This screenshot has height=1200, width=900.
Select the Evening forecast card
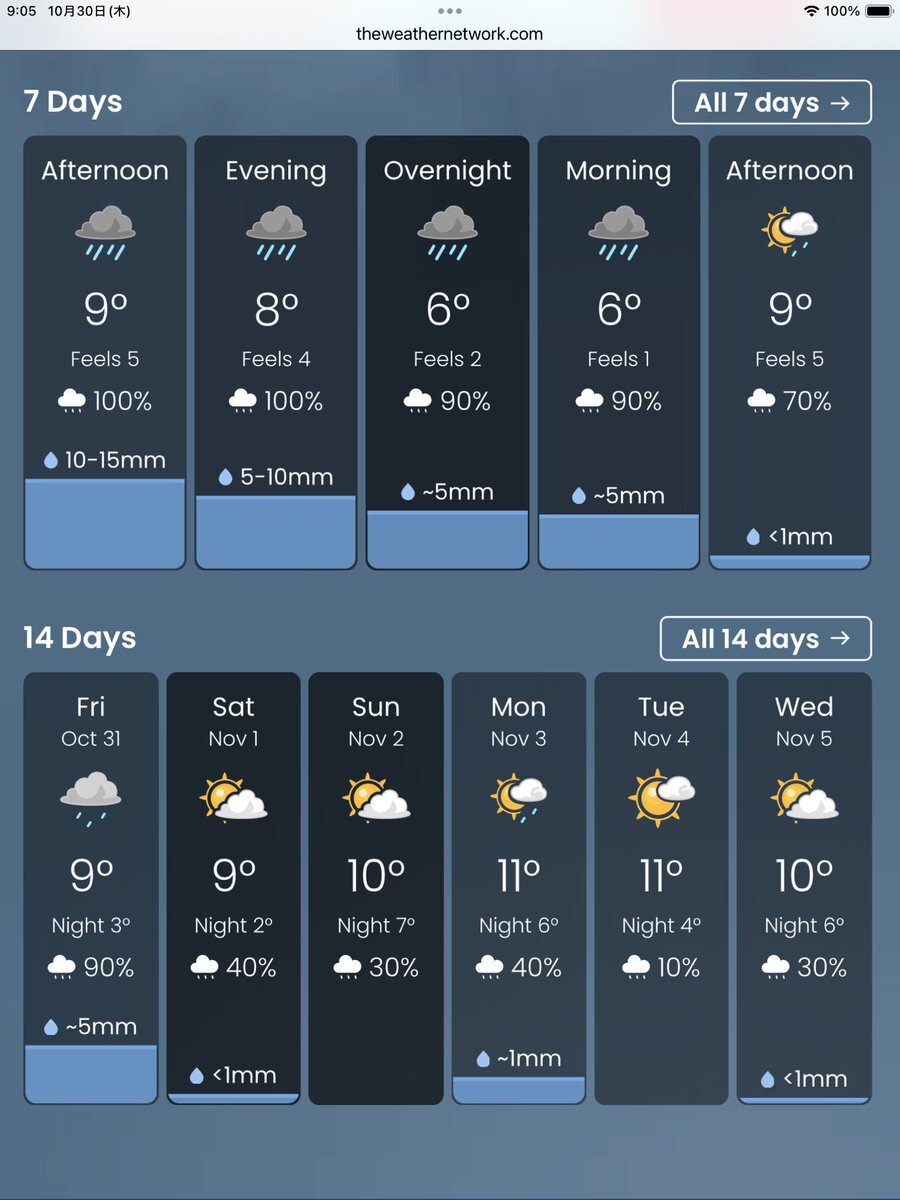coord(276,353)
